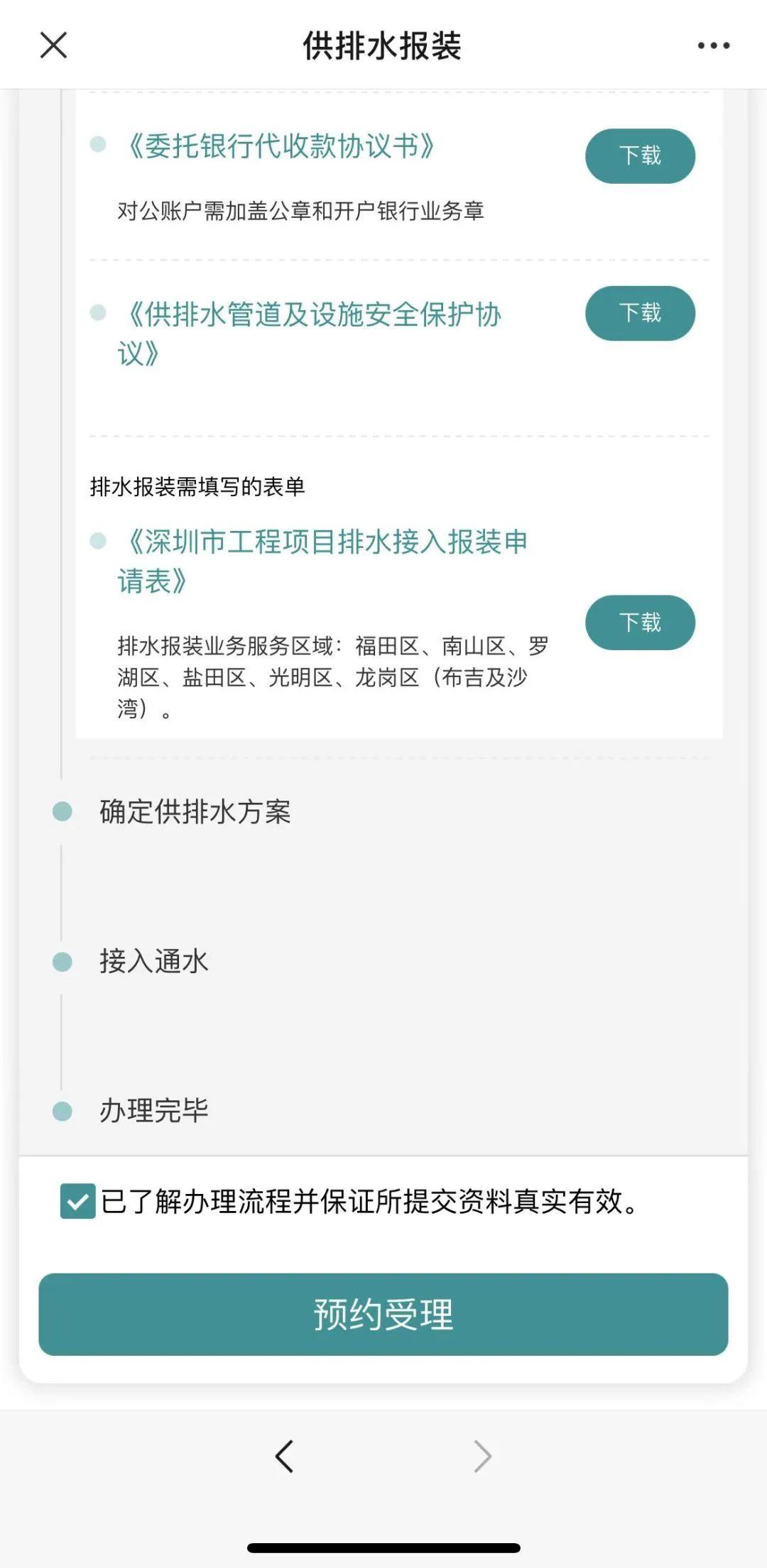Go forward to the next web page
Image resolution: width=767 pixels, height=1568 pixels.
(482, 1457)
